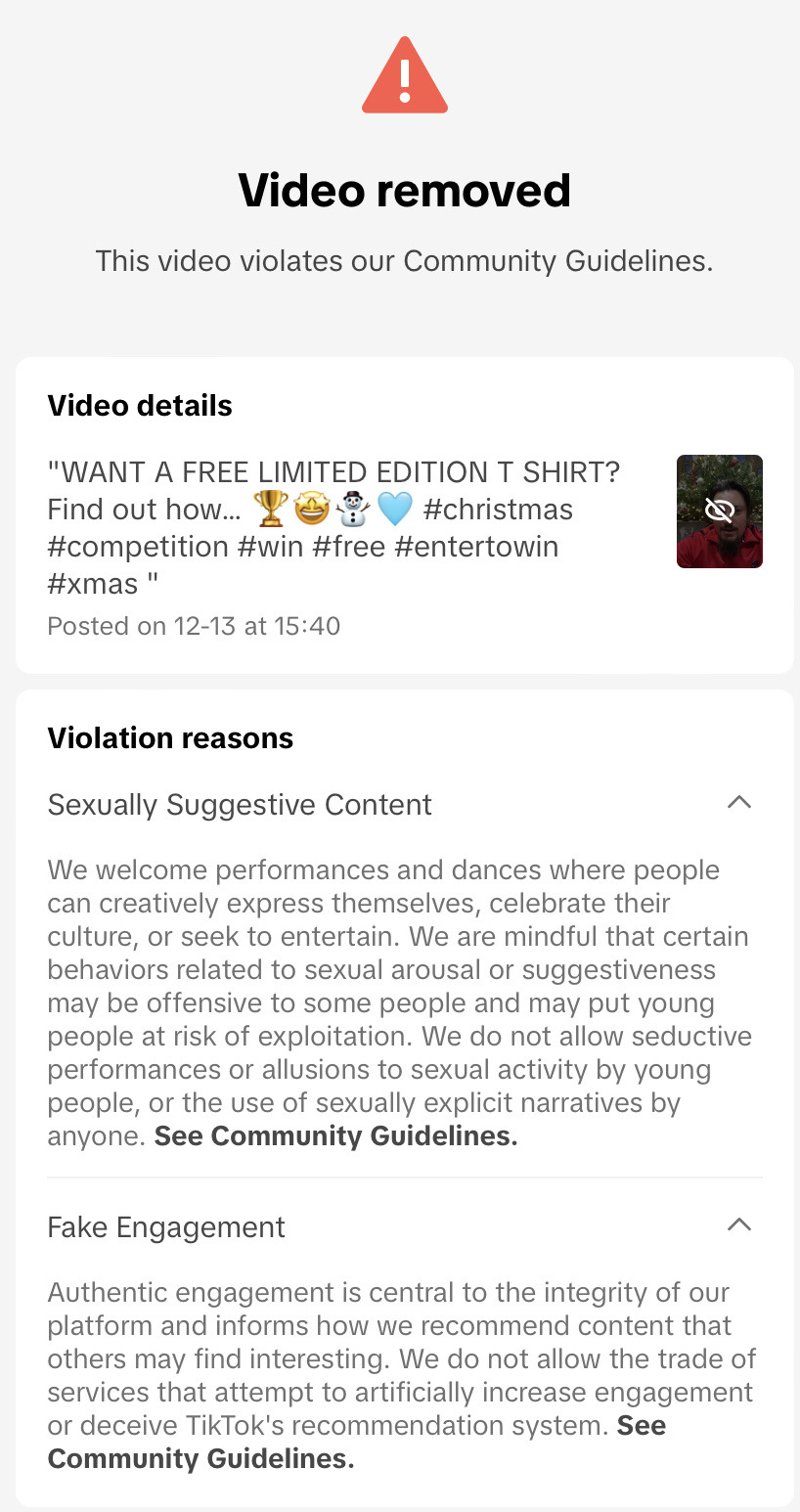This screenshot has height=1512, width=800.
Task: Open the removed video's hidden thumbnail
Action: tap(719, 511)
